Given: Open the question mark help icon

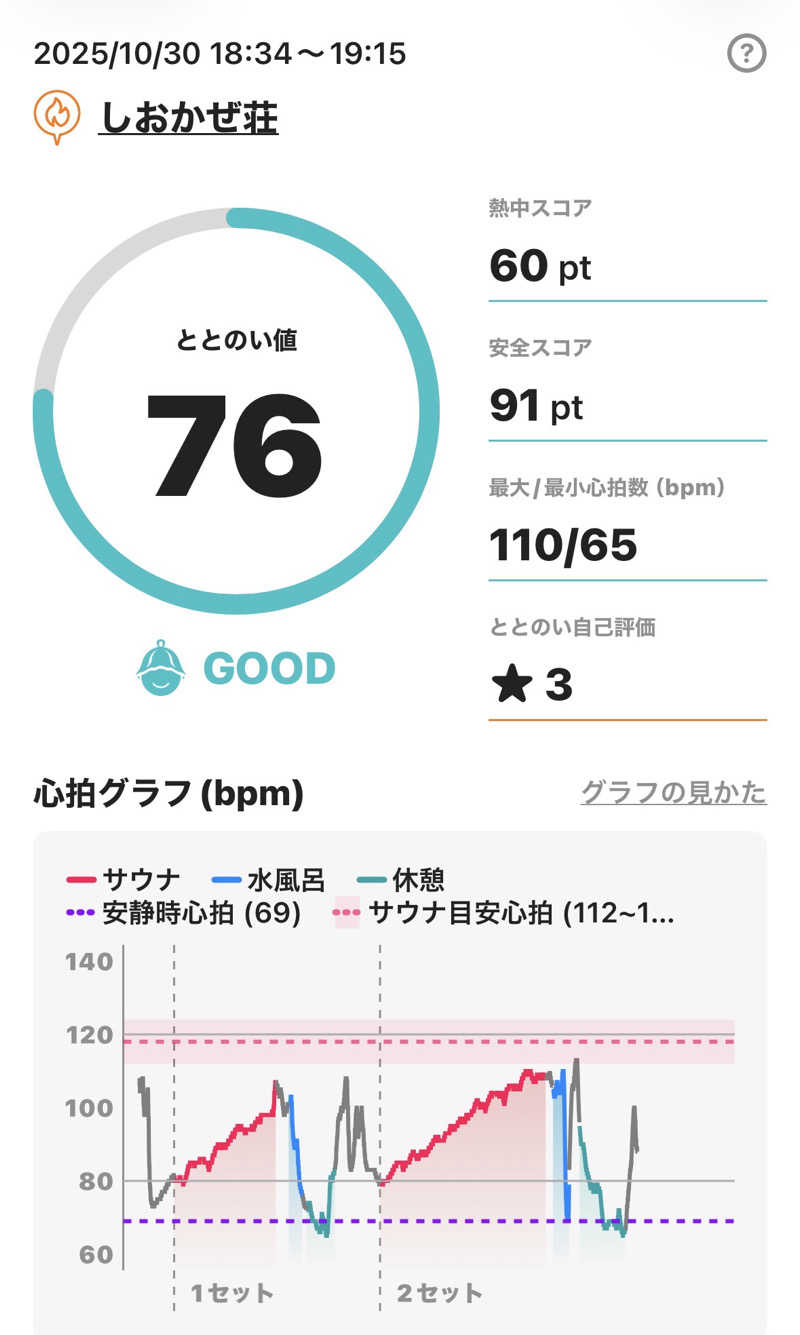Looking at the screenshot, I should tap(746, 54).
